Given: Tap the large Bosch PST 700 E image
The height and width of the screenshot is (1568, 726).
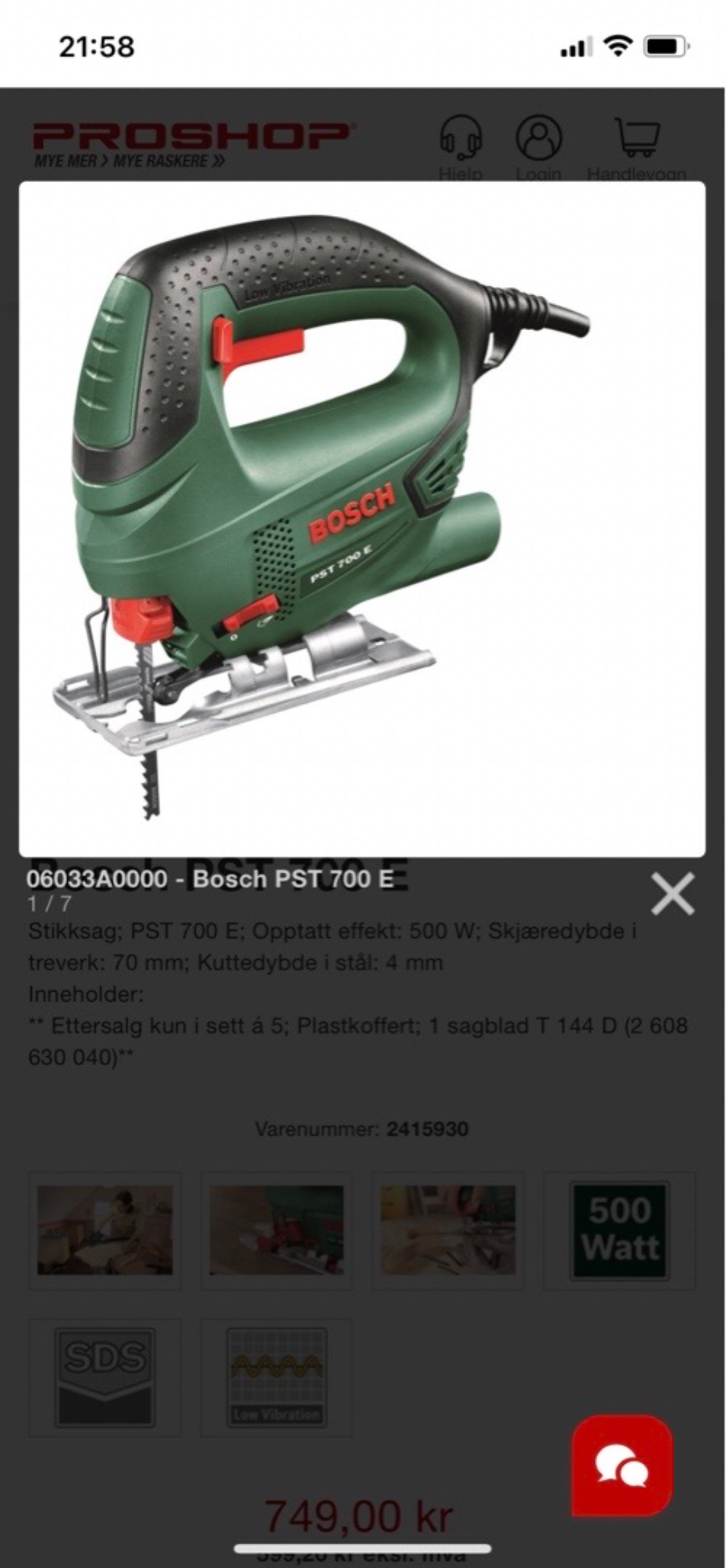Looking at the screenshot, I should point(362,518).
